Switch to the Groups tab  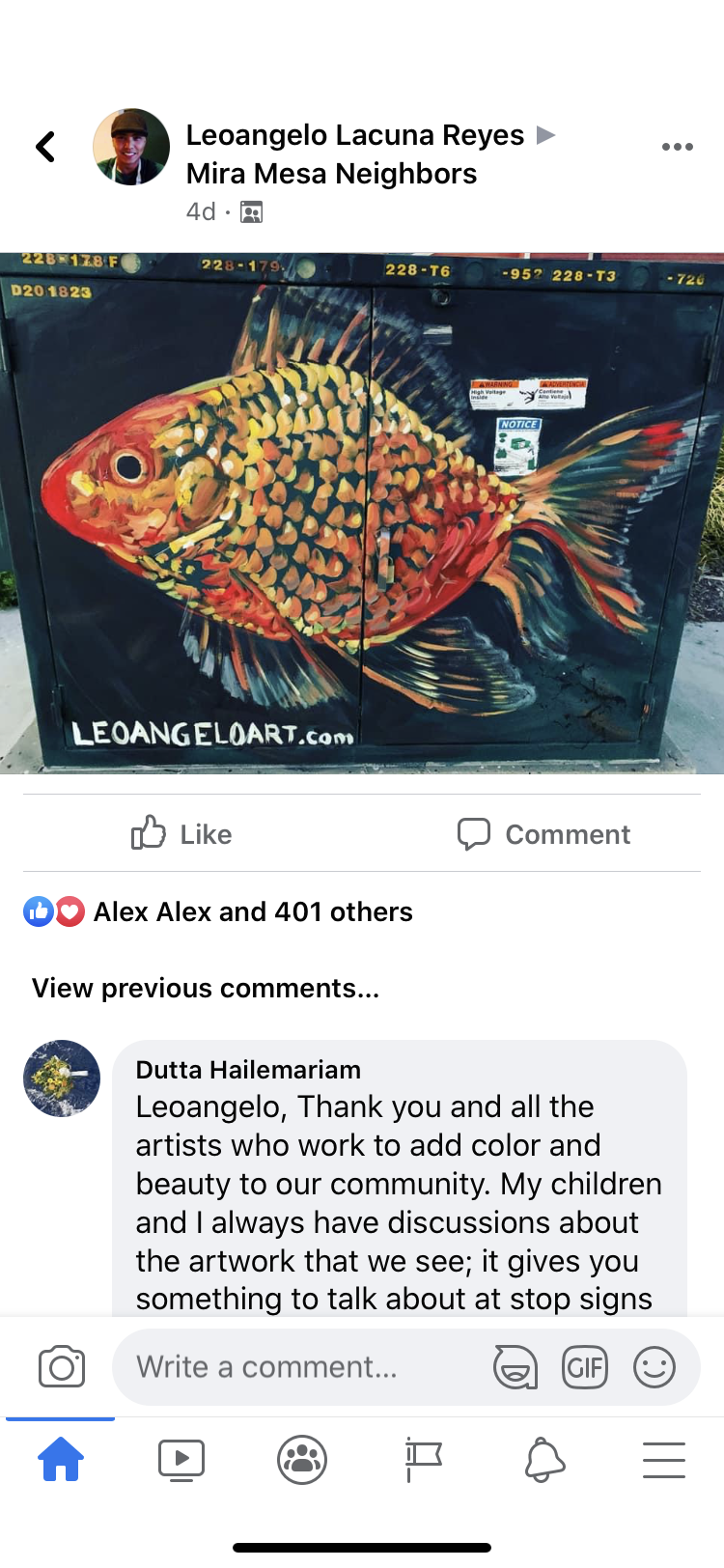[x=302, y=1459]
